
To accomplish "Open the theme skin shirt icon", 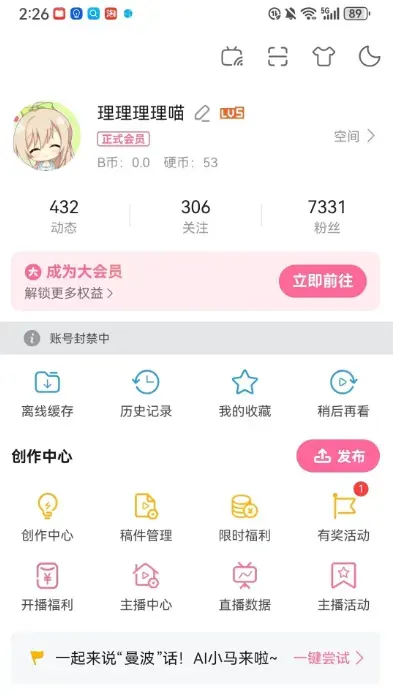I will pyautogui.click(x=323, y=57).
